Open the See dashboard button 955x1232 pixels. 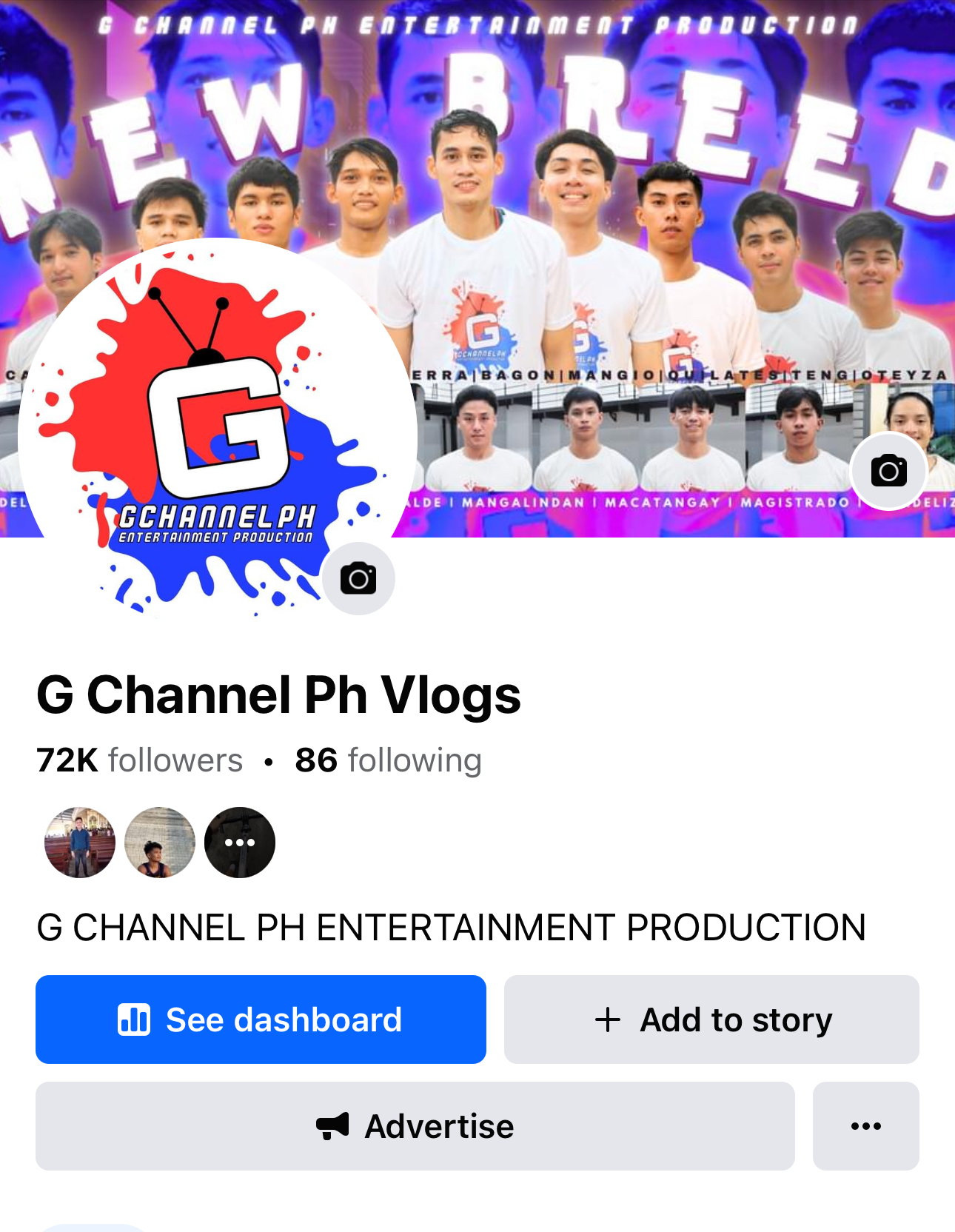click(261, 1020)
